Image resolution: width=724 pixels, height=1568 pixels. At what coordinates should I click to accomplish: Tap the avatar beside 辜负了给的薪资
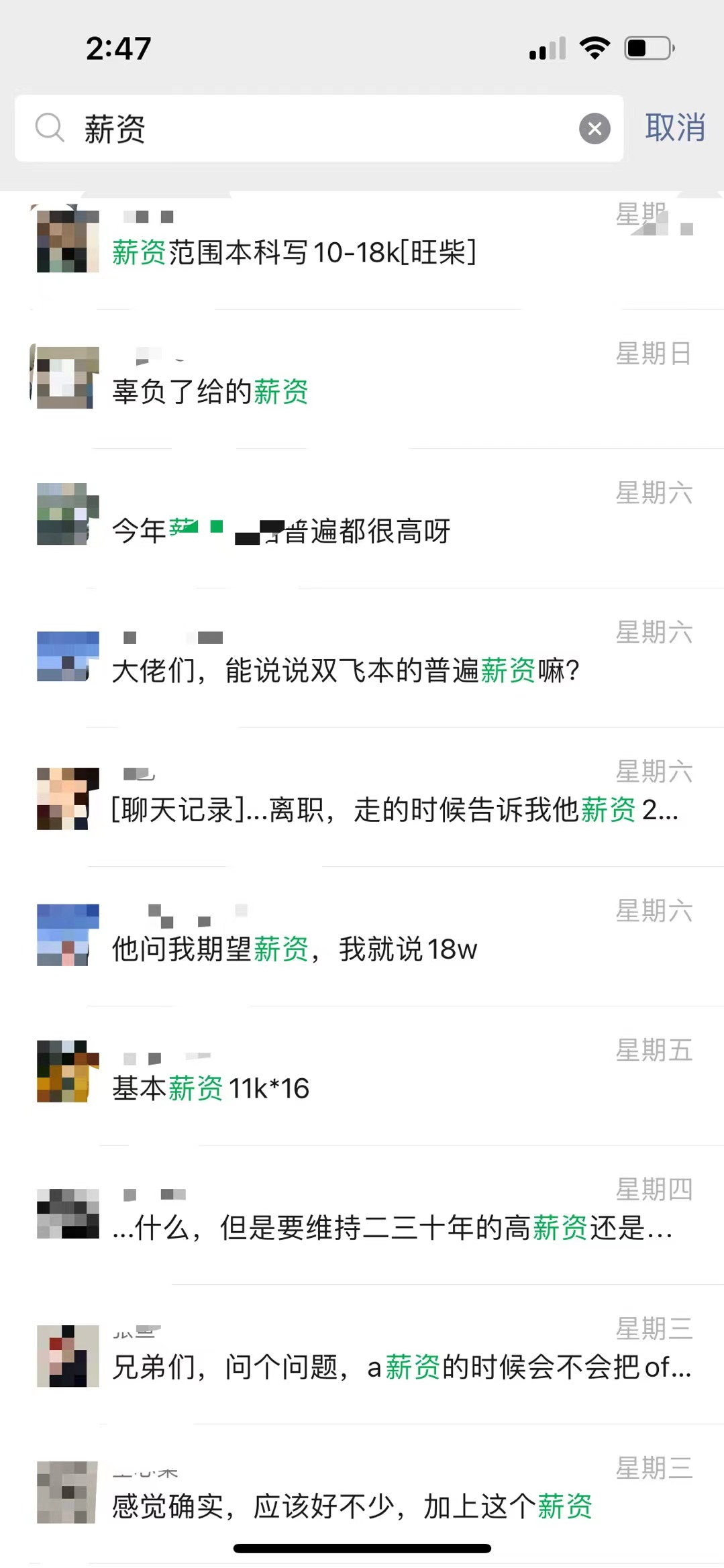[x=65, y=378]
